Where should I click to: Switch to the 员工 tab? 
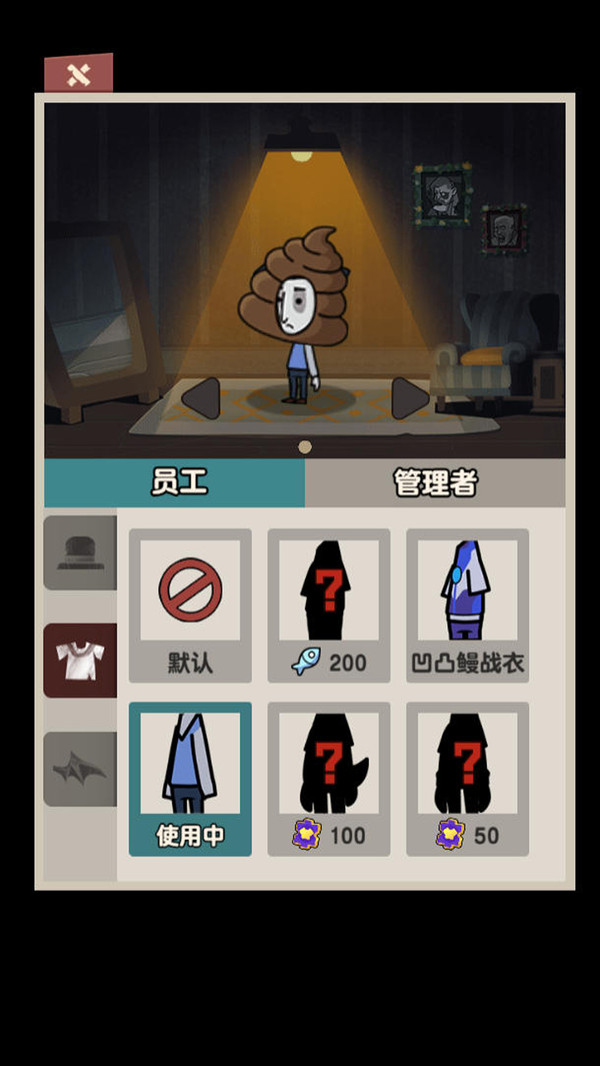175,483
